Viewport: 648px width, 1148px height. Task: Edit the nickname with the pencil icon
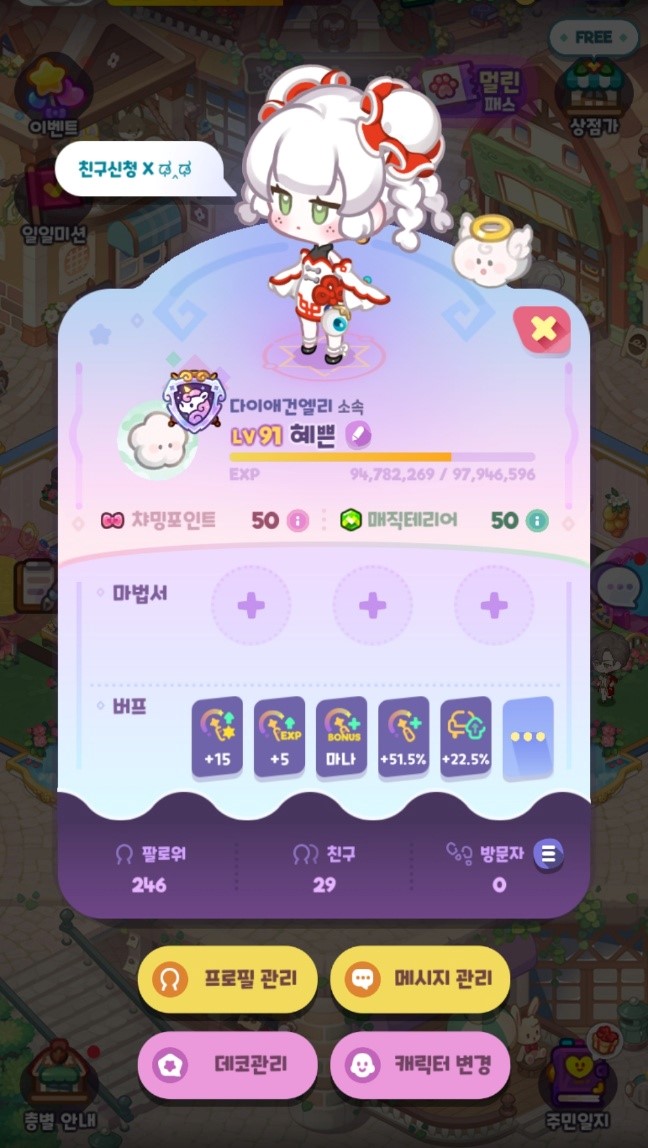[x=358, y=436]
